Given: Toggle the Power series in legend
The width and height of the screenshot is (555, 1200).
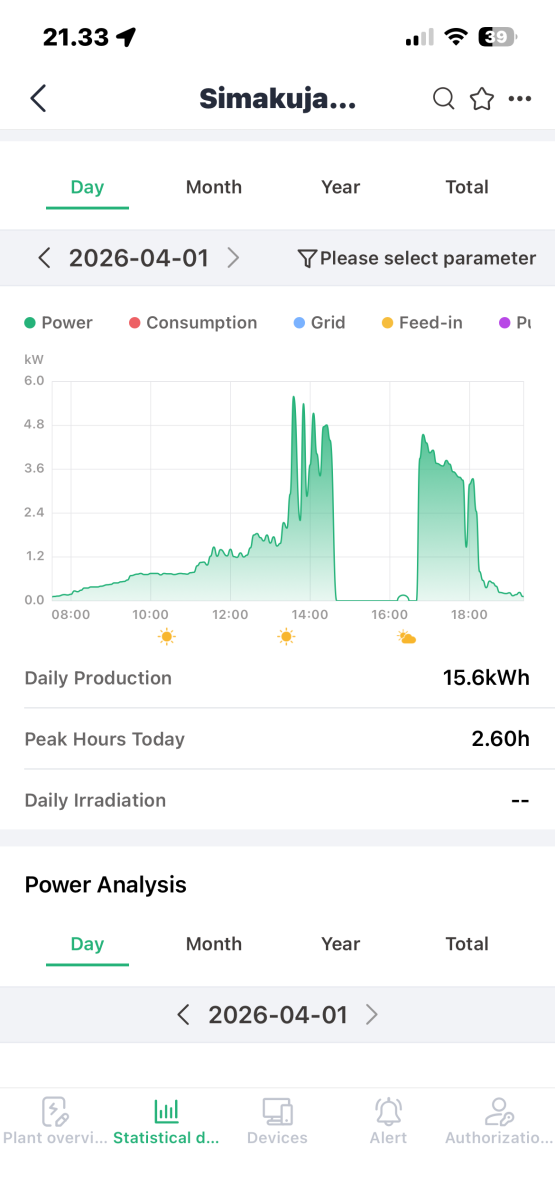Looking at the screenshot, I should click(59, 323).
